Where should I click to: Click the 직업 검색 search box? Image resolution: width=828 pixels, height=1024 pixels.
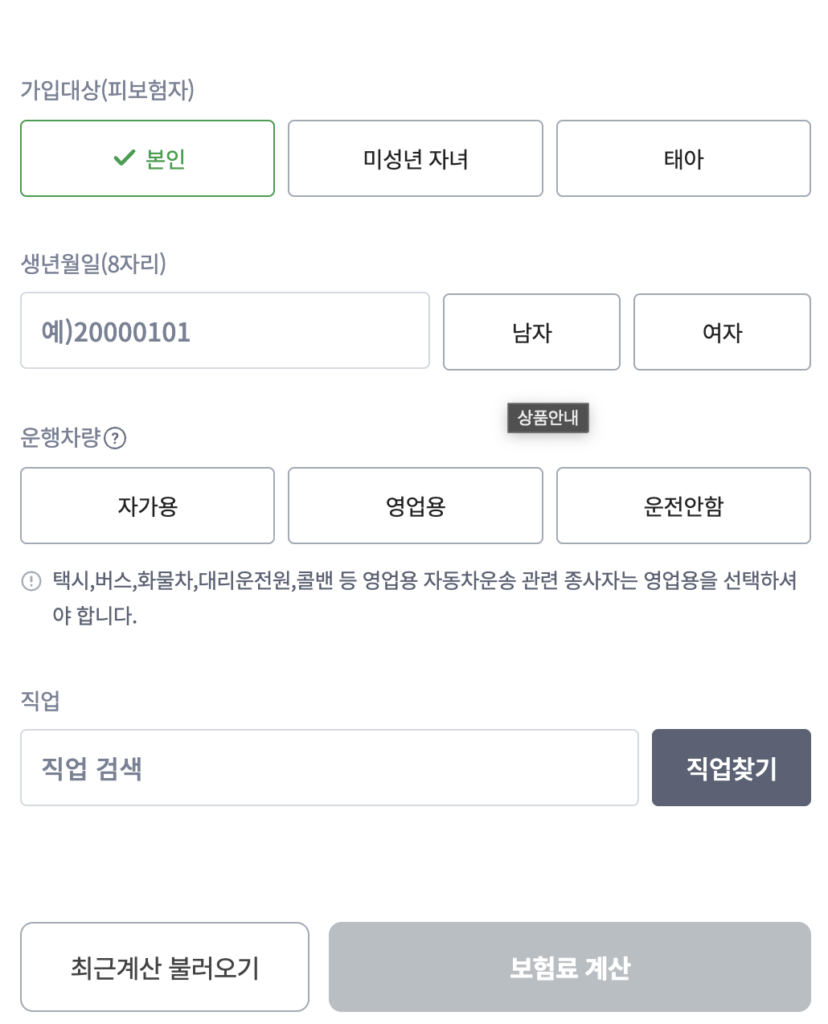tap(330, 767)
